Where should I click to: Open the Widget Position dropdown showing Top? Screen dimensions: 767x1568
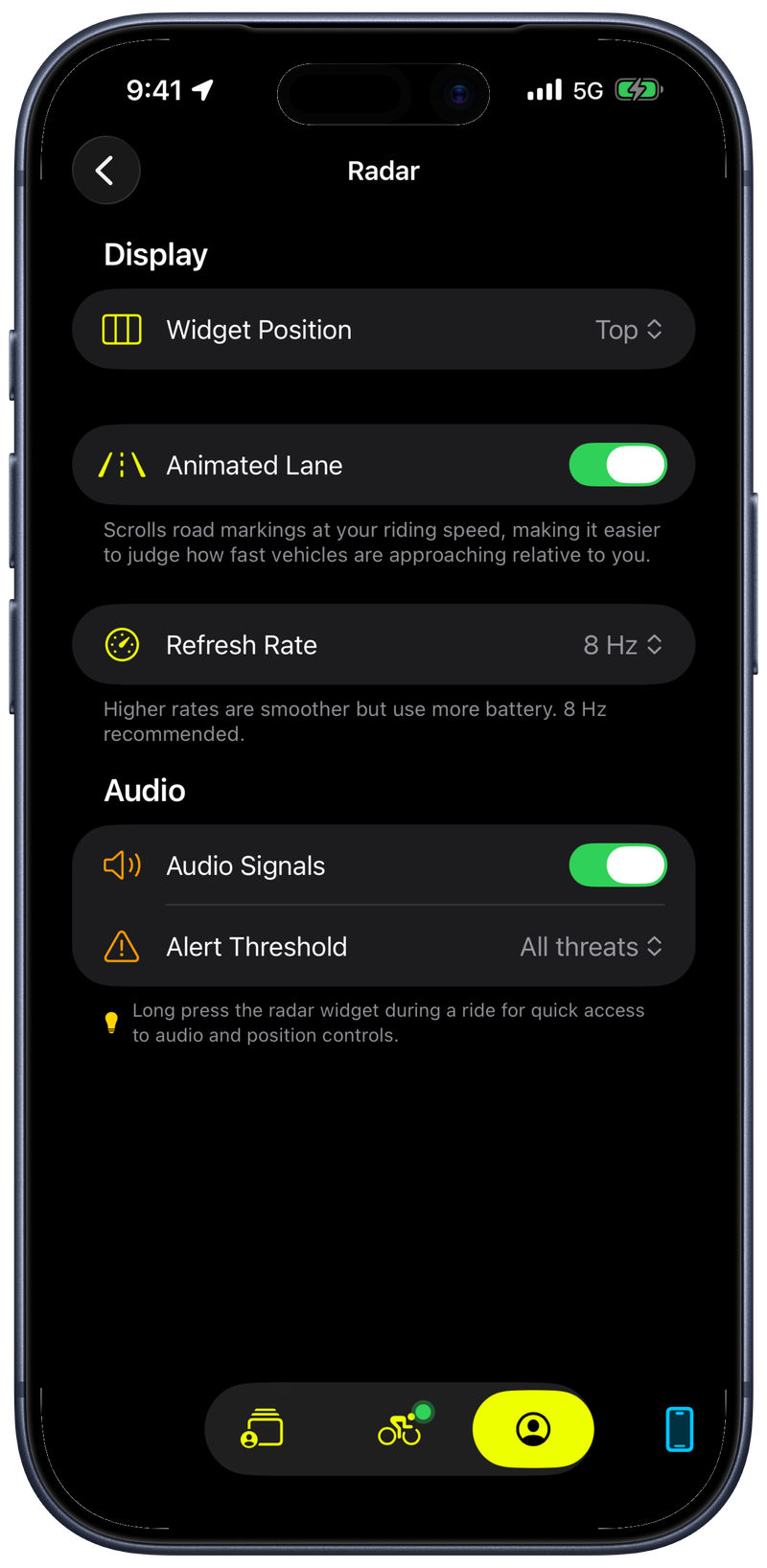627,329
